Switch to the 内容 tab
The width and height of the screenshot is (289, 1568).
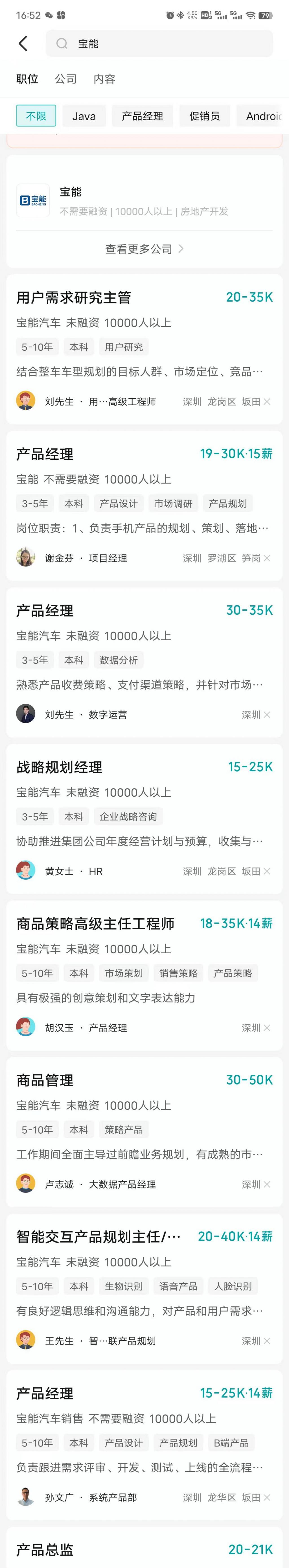[104, 79]
